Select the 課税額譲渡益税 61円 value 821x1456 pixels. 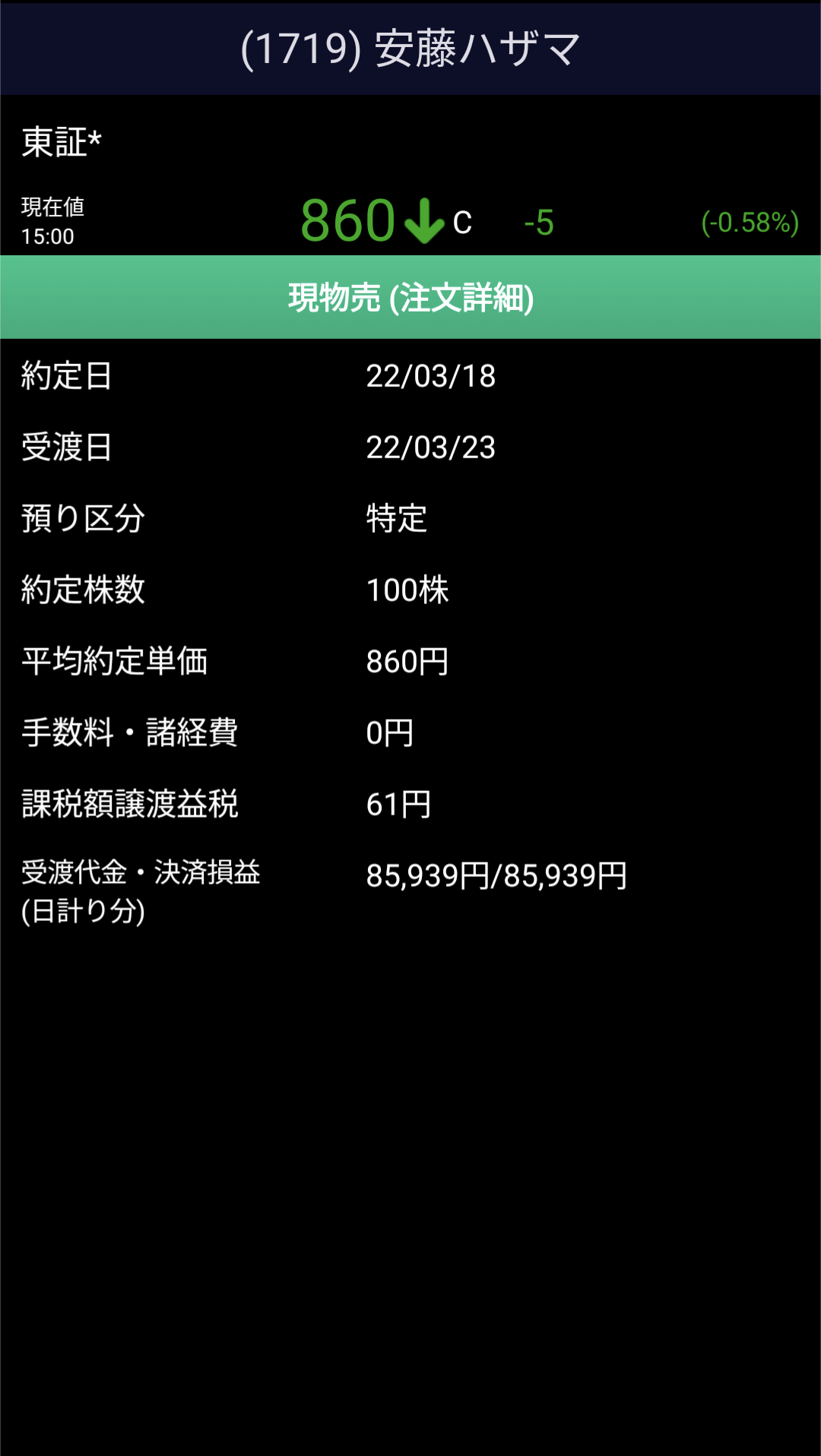point(398,805)
